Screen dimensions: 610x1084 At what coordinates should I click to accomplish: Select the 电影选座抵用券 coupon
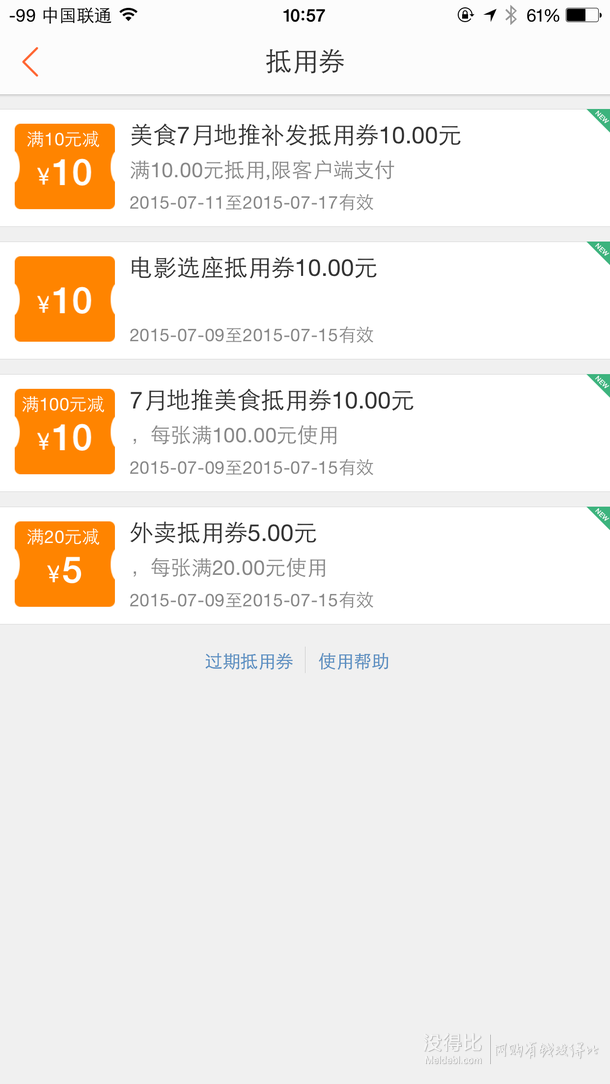click(304, 300)
